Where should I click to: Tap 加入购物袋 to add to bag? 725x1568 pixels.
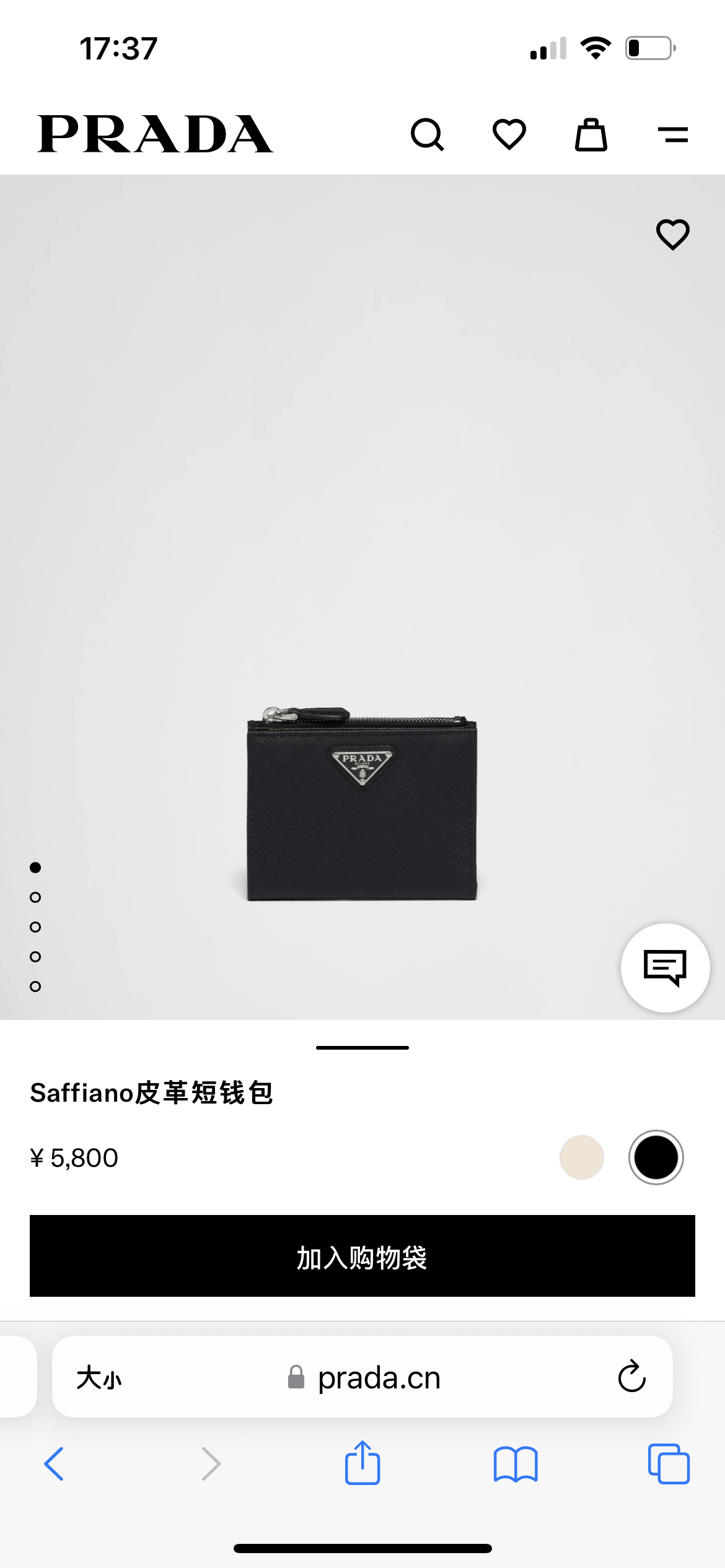(362, 1256)
